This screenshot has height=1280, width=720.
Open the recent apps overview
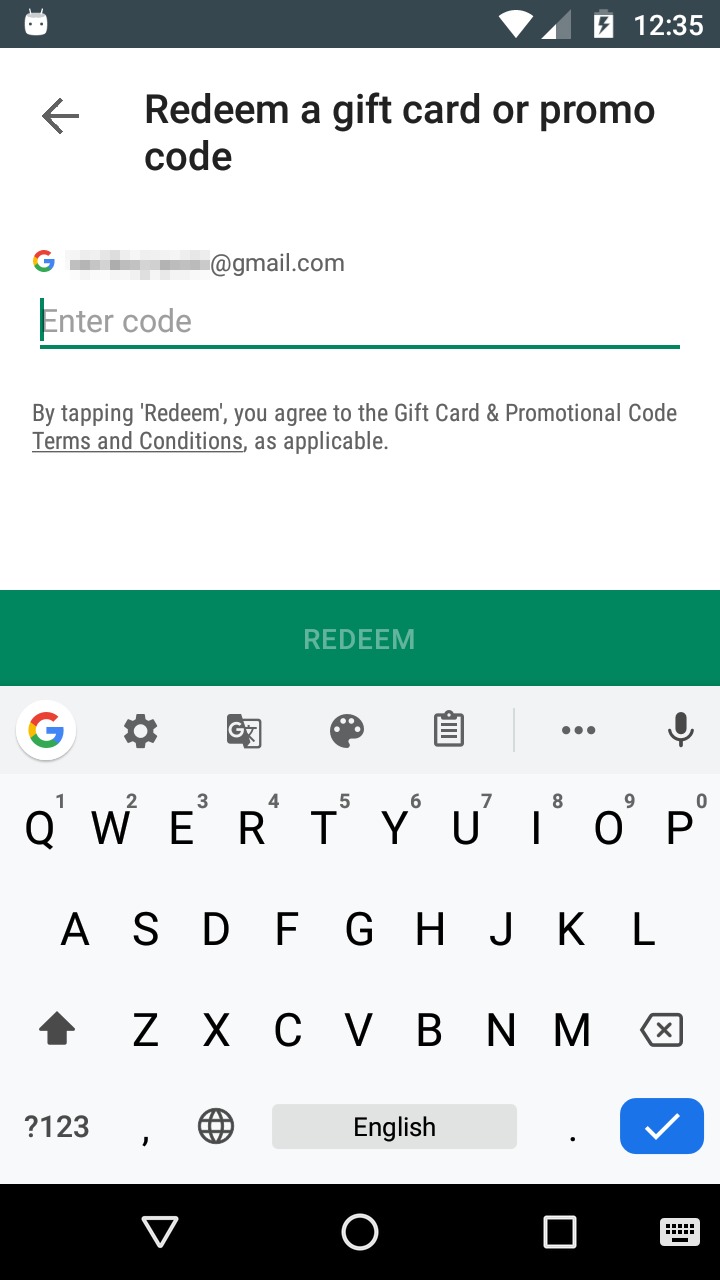pos(561,1232)
